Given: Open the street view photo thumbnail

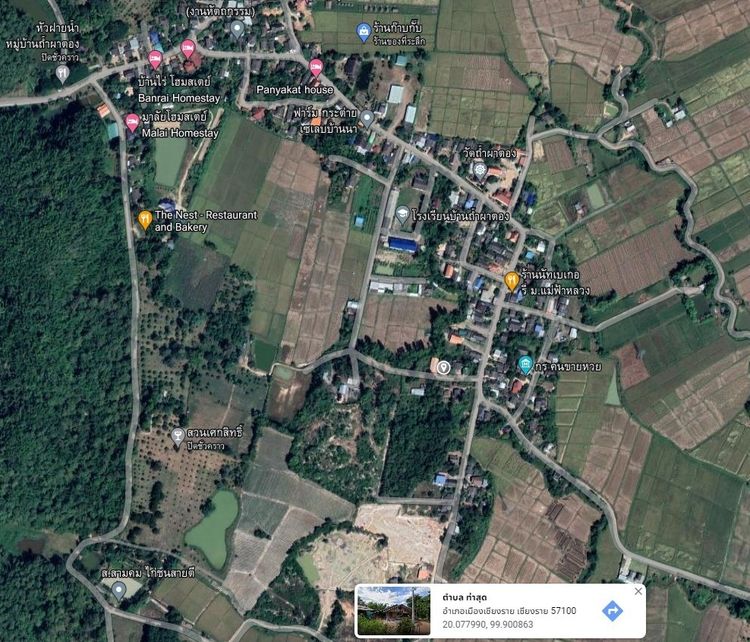Looking at the screenshot, I should click(x=393, y=611).
